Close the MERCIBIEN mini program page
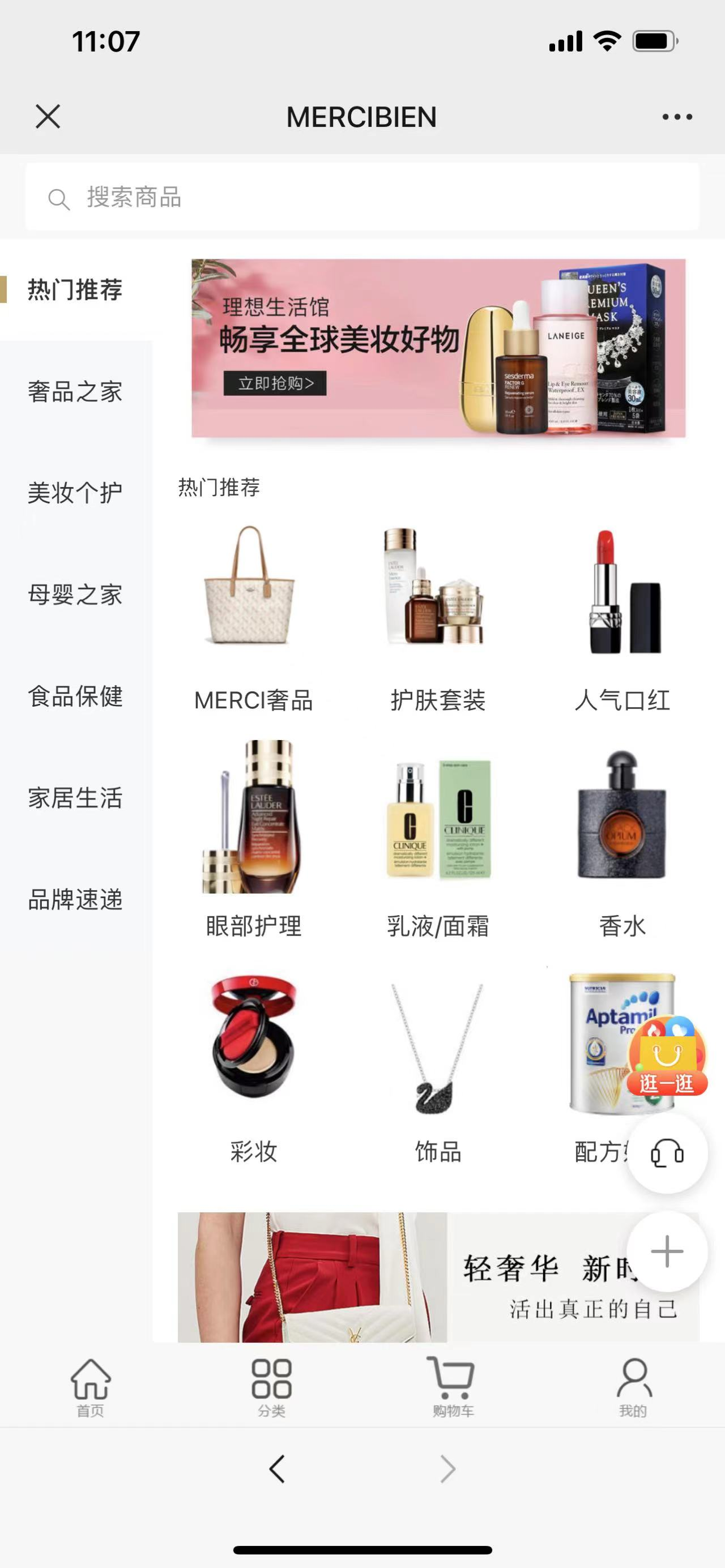 click(48, 116)
